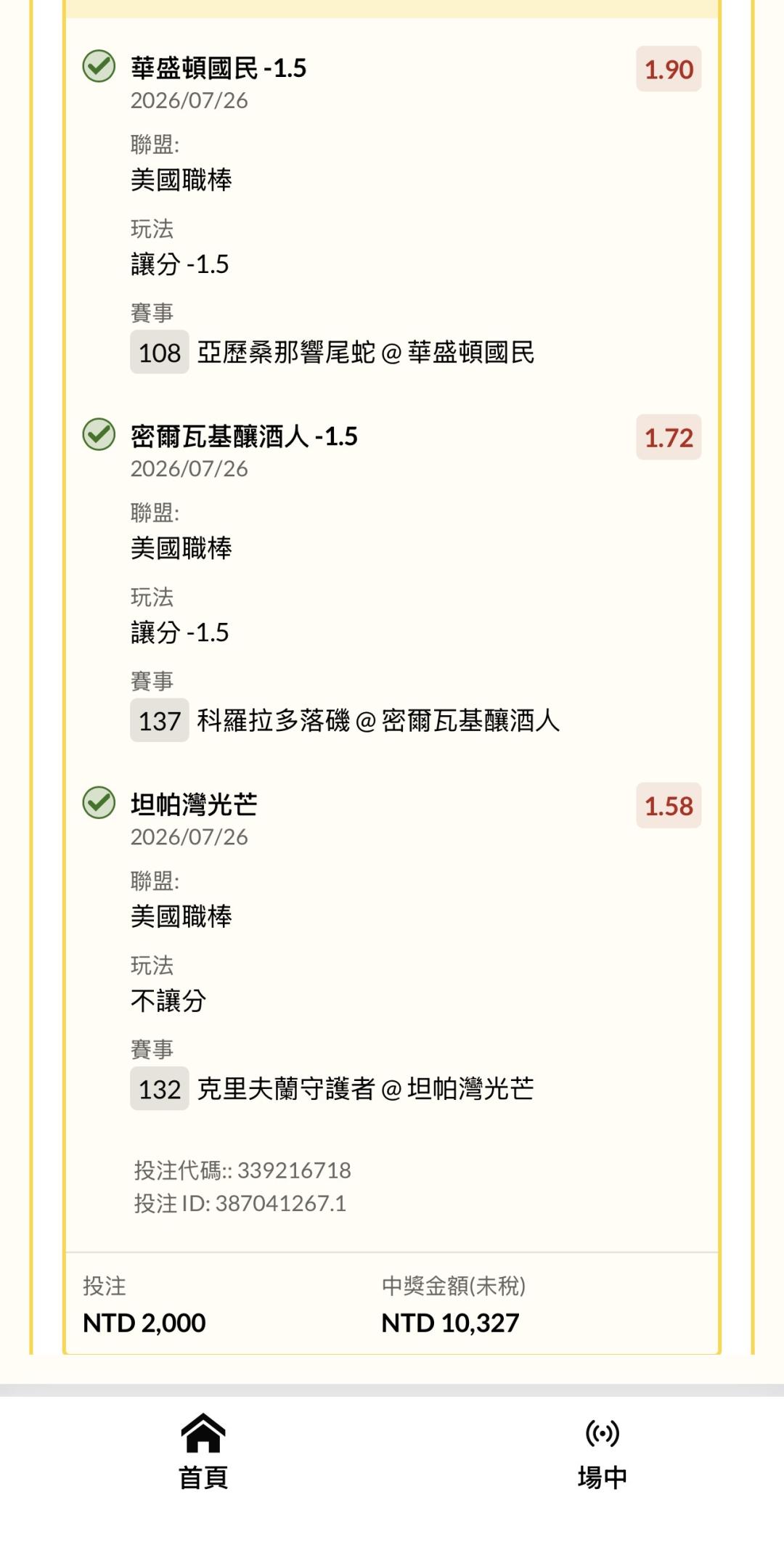Go to the 首頁 home tab
Screen dimensions: 784x1558
pos(203,1452)
